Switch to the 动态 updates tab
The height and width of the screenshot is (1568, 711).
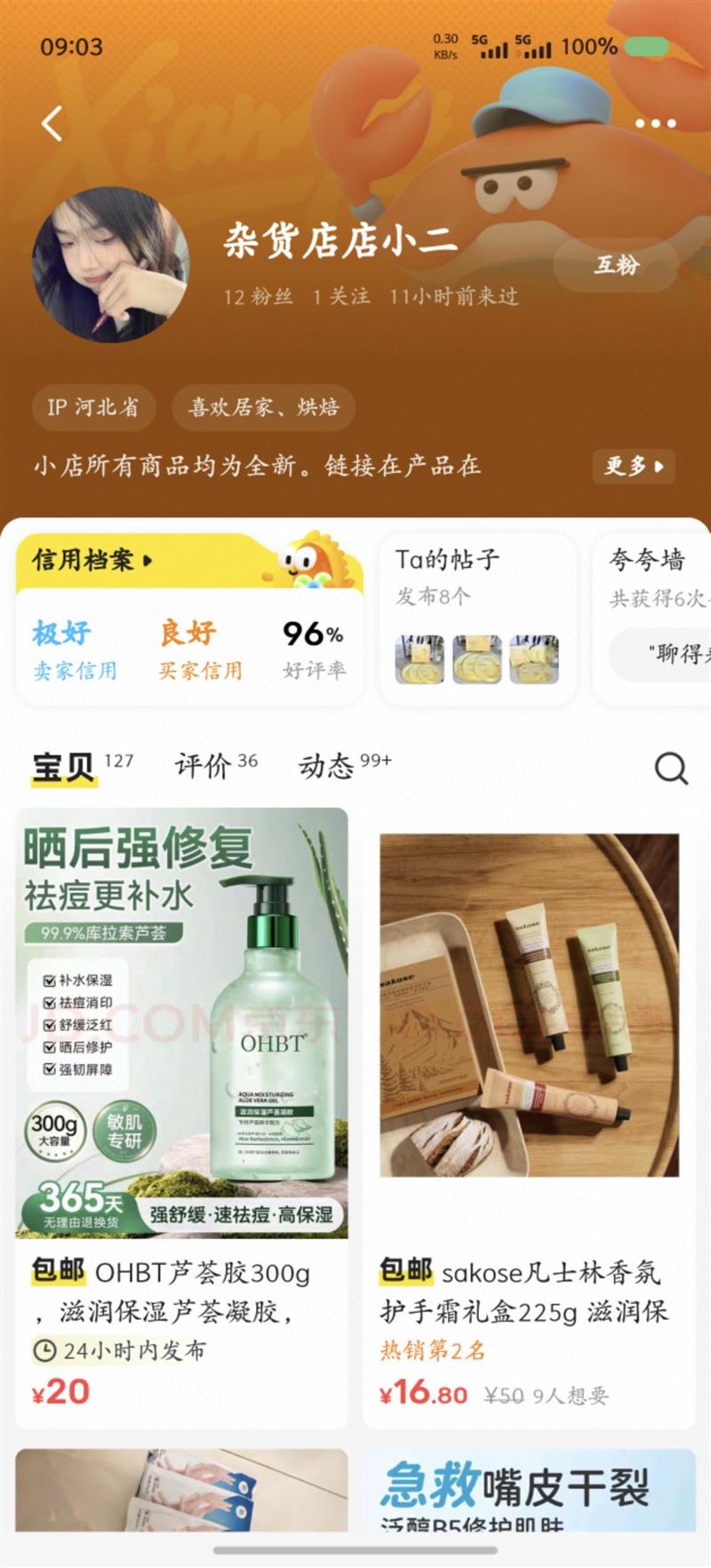pyautogui.click(x=343, y=764)
